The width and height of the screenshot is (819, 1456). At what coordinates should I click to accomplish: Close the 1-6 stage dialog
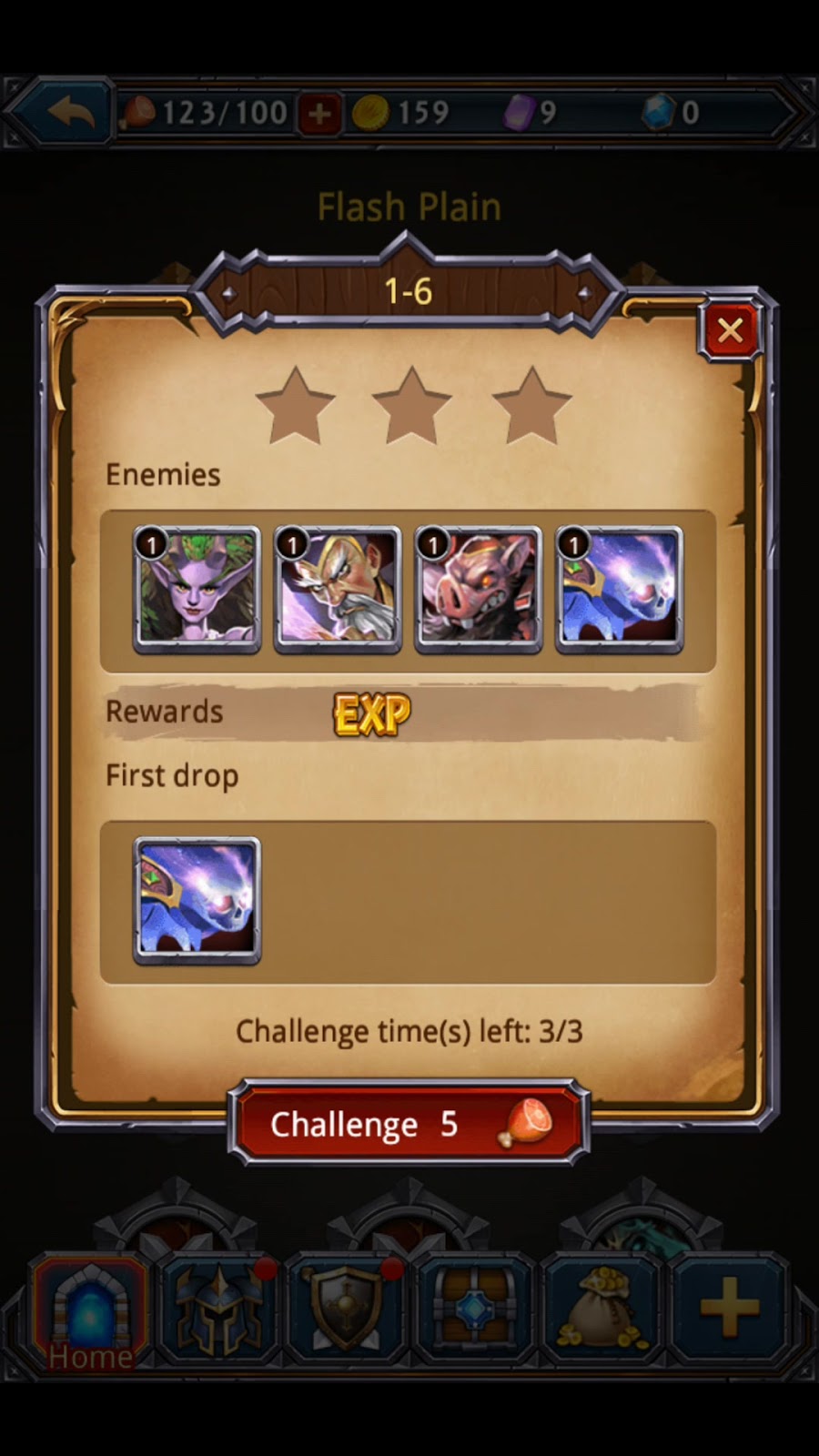[x=729, y=330]
